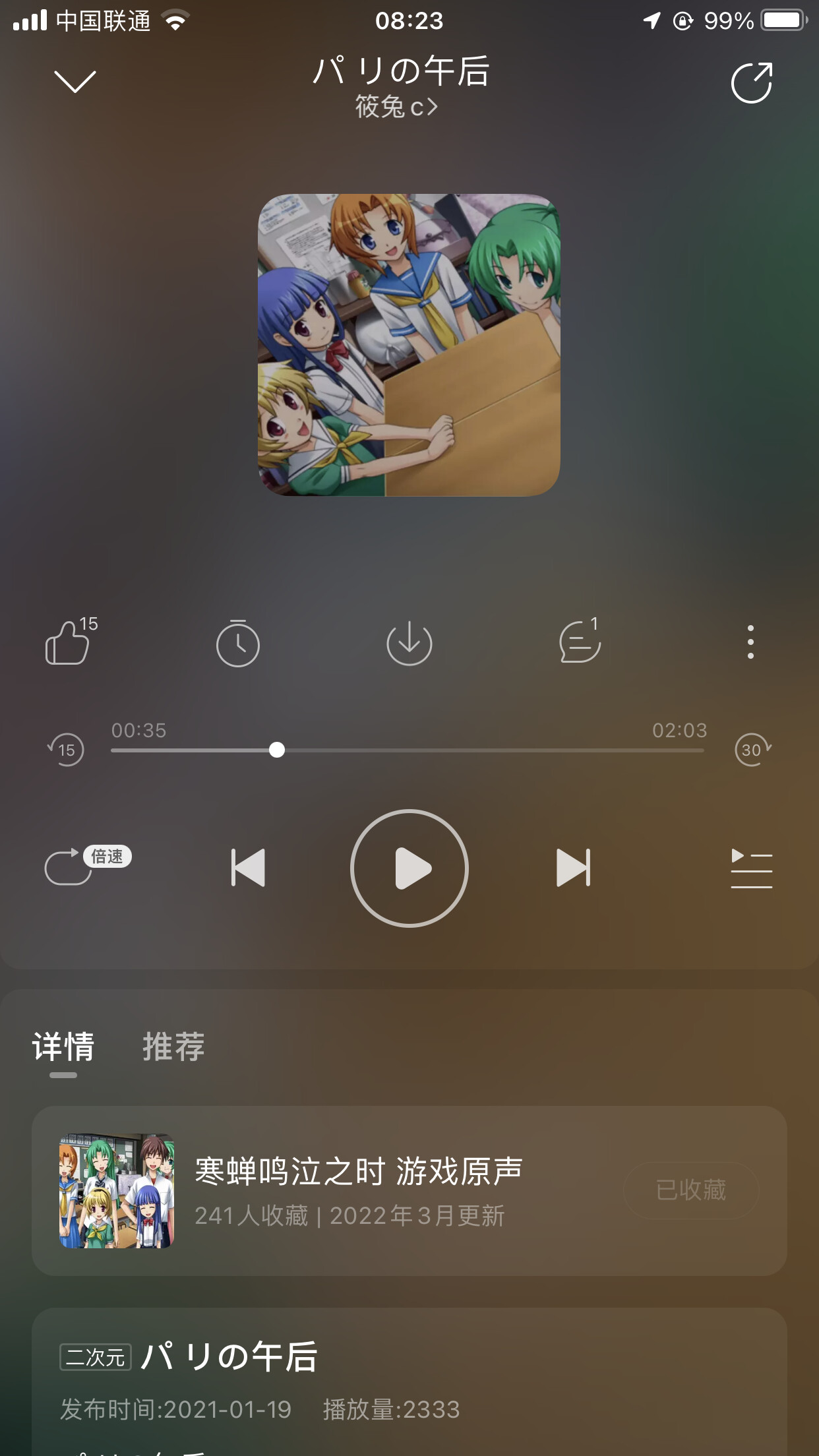This screenshot has width=819, height=1456.
Task: Share this track
Action: (751, 83)
